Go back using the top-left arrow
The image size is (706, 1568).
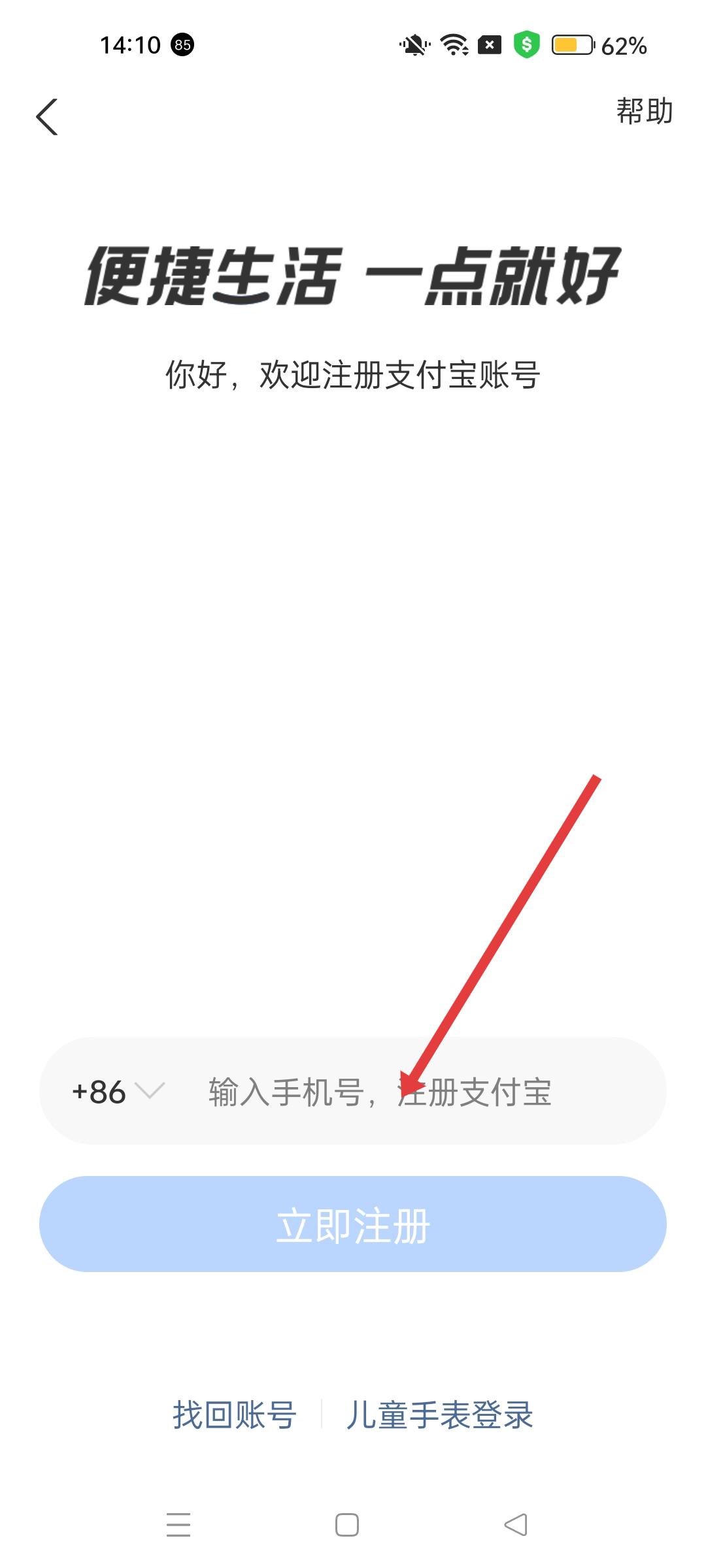[47, 118]
